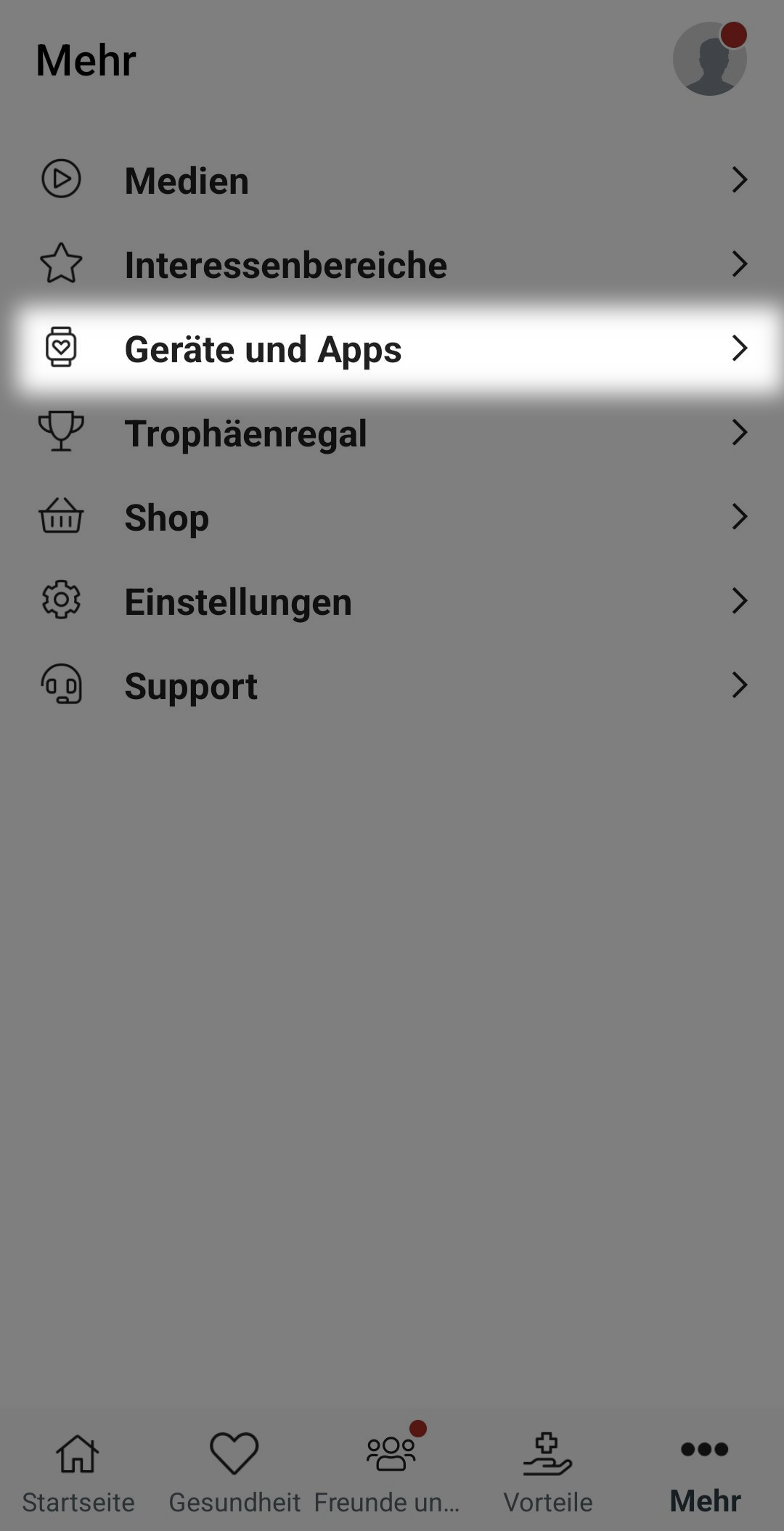Click the Einstellungen gear icon

point(61,601)
